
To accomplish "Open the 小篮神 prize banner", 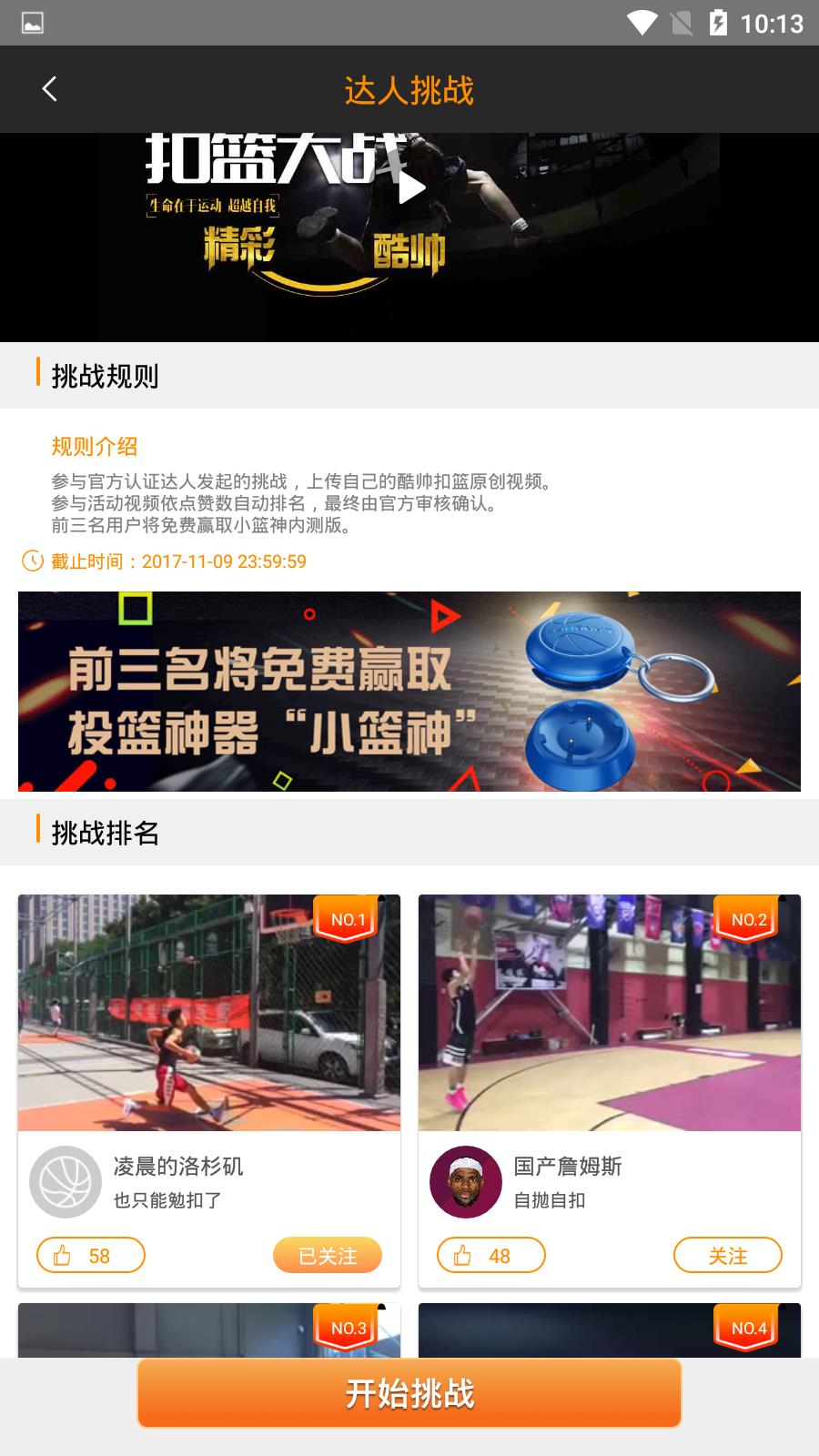I will [x=409, y=692].
